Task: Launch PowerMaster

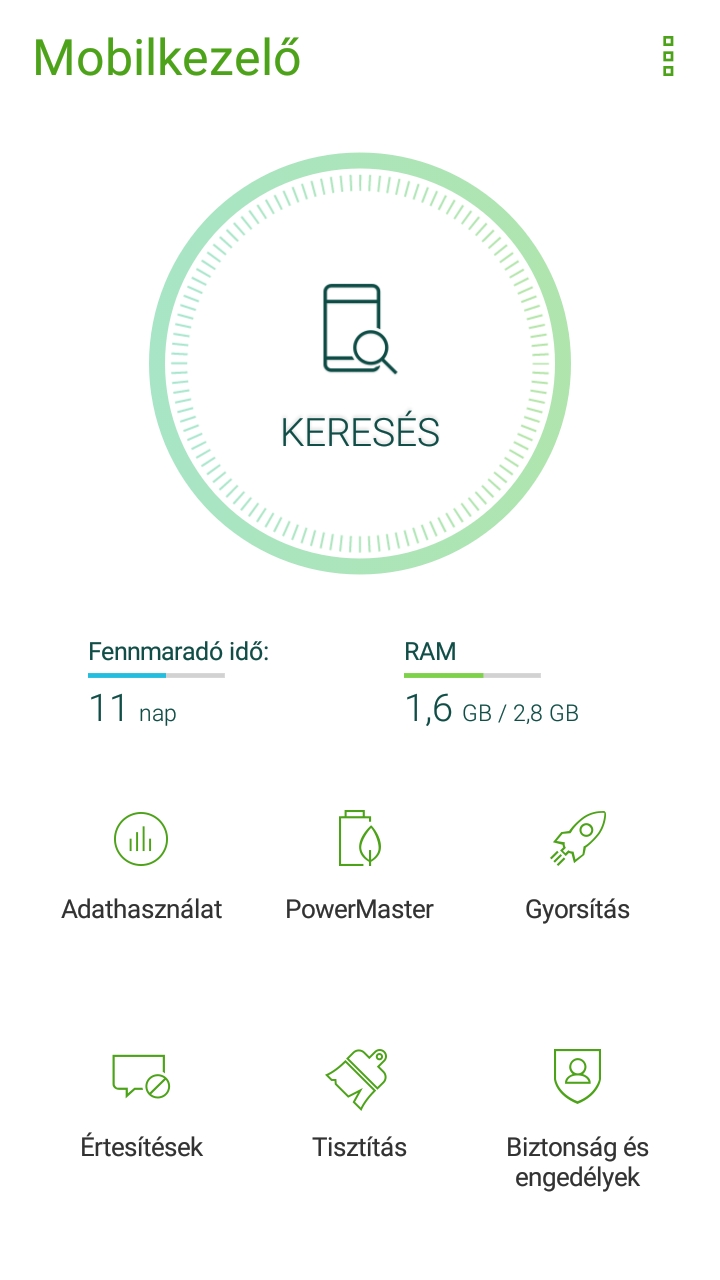Action: (360, 866)
